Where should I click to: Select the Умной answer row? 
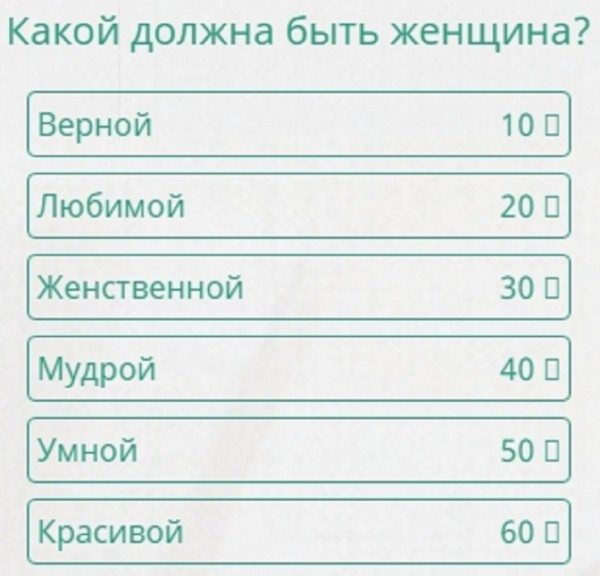click(x=298, y=451)
